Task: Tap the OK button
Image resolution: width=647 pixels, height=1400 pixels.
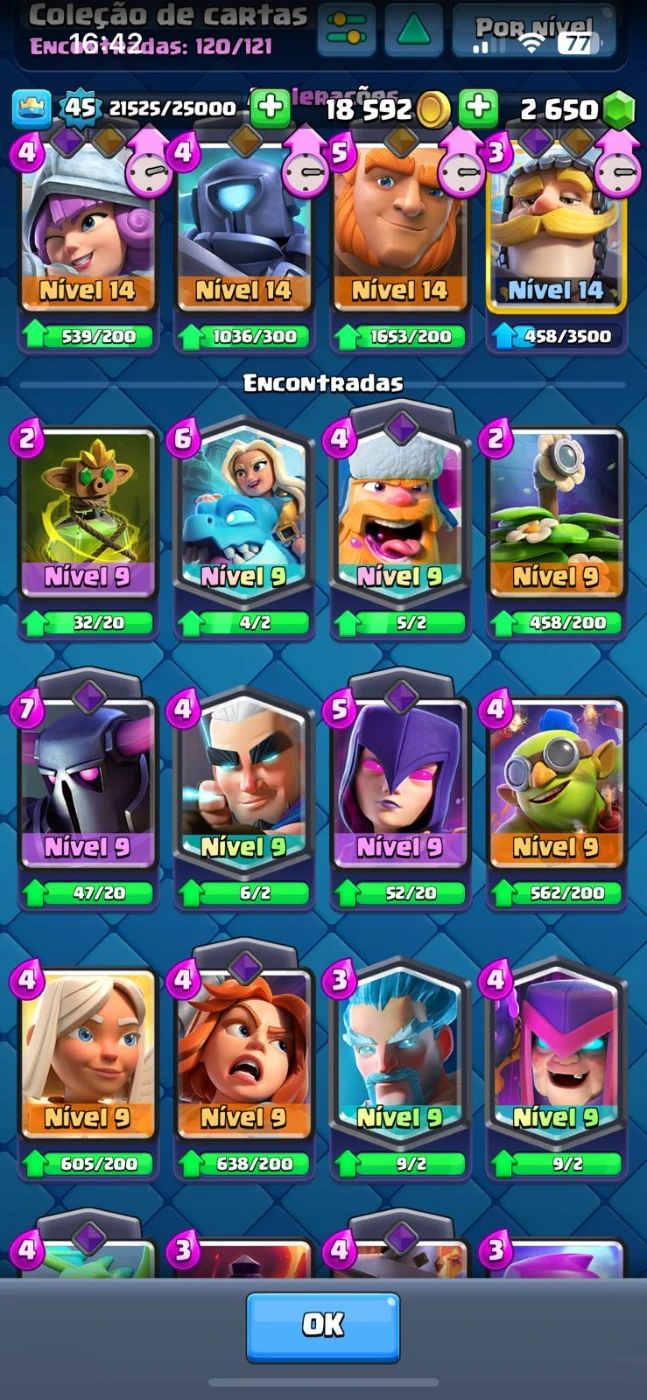Action: pyautogui.click(x=323, y=1325)
